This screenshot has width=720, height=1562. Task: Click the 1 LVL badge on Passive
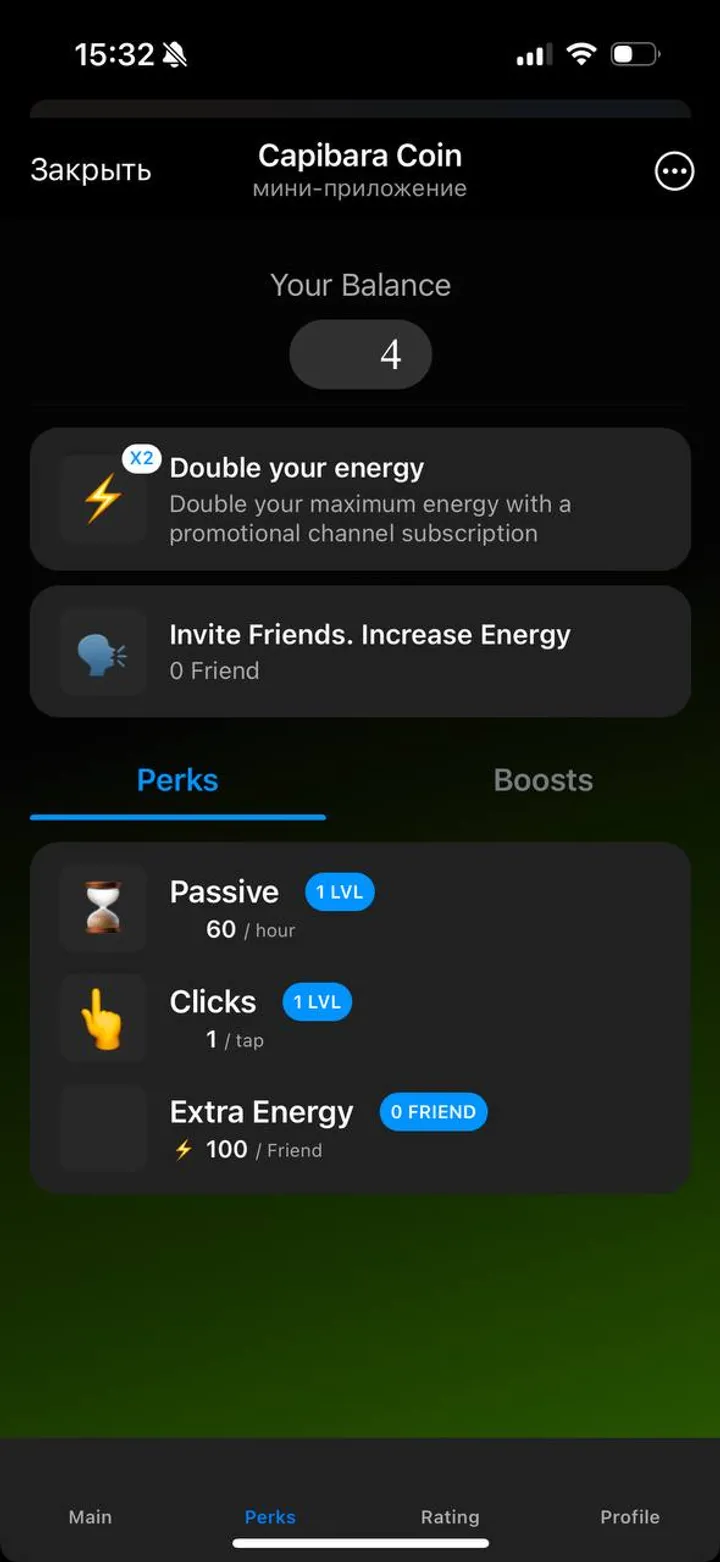coord(339,891)
